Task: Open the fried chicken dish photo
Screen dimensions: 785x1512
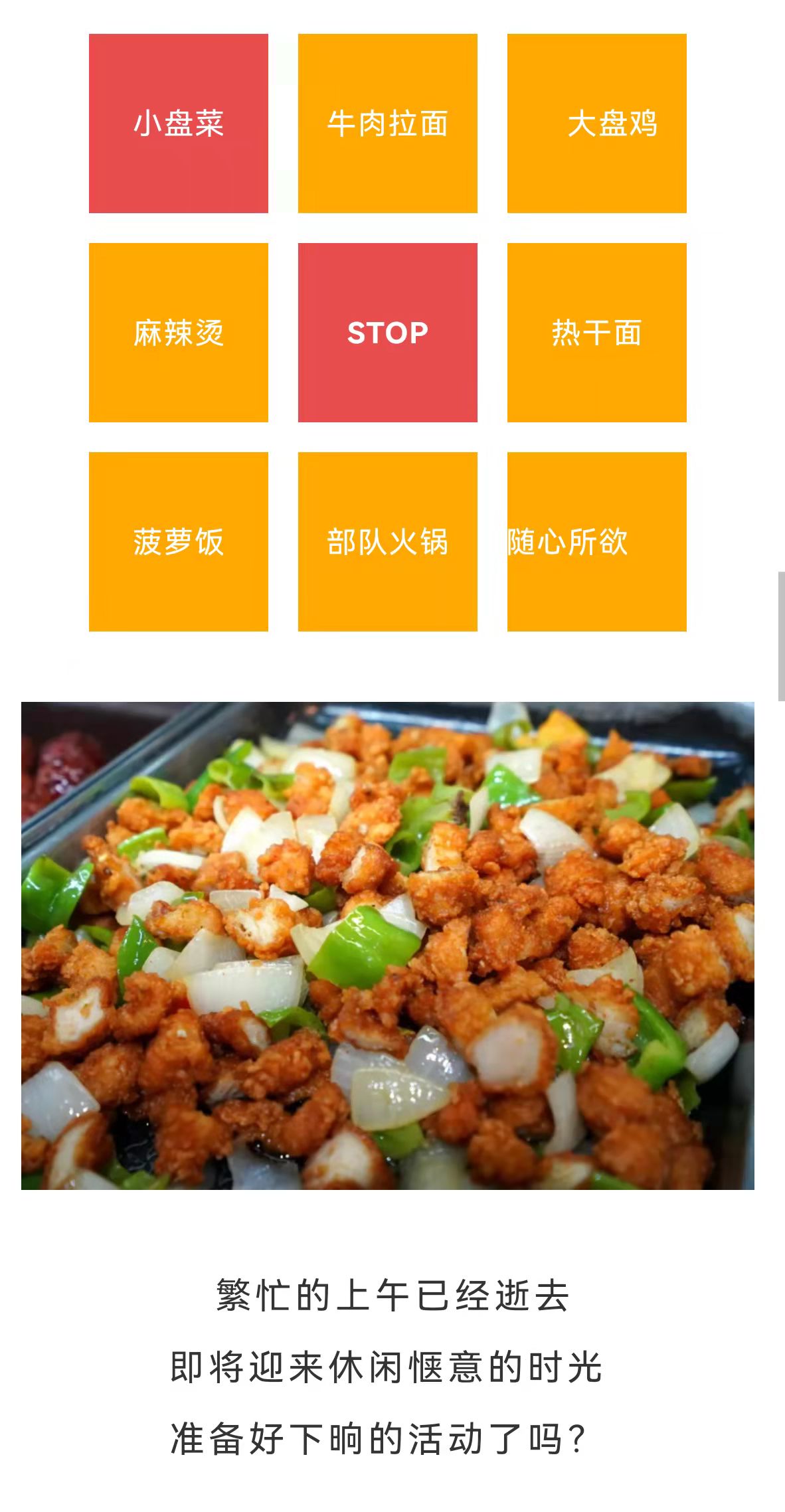Action: pos(387,945)
